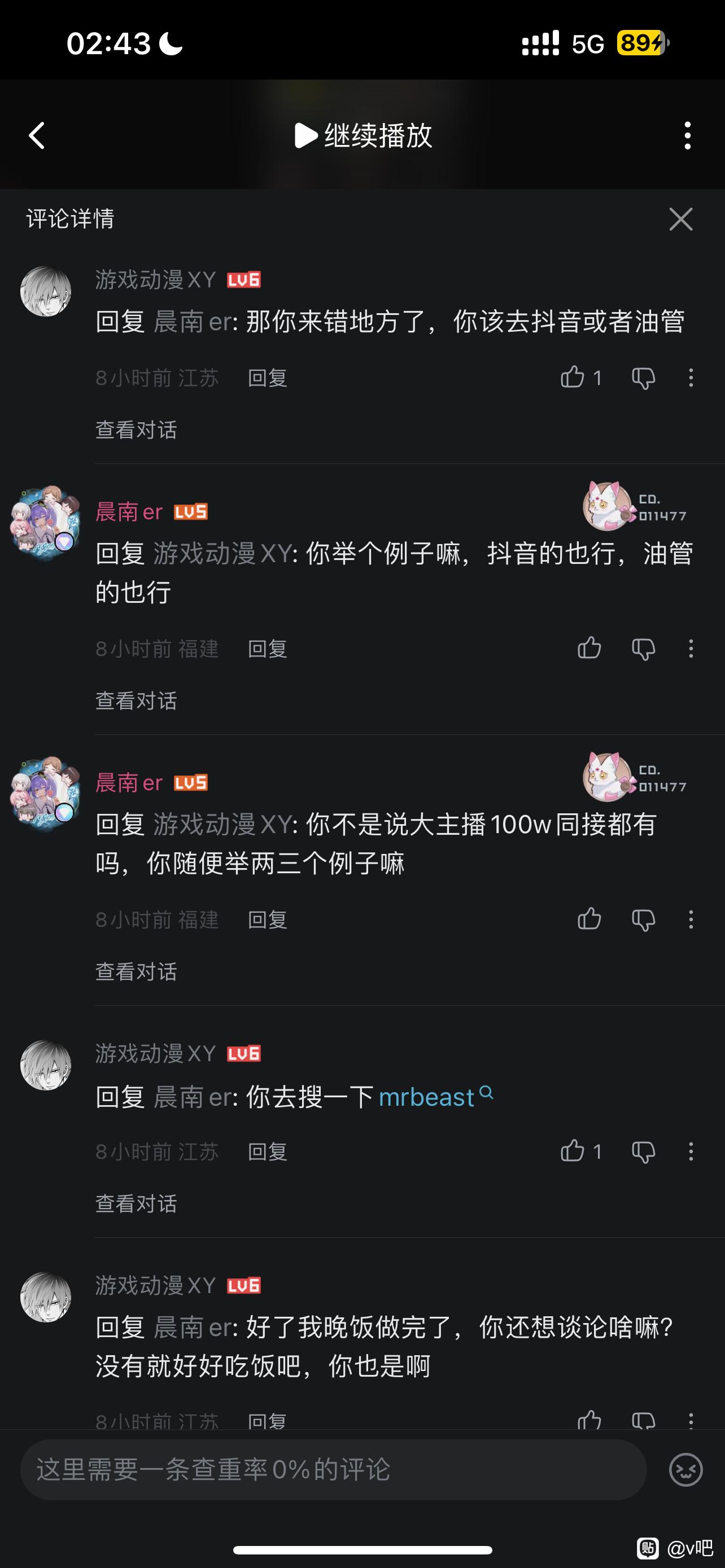Reply to 晨南er's 100w同接 comment

point(267,919)
